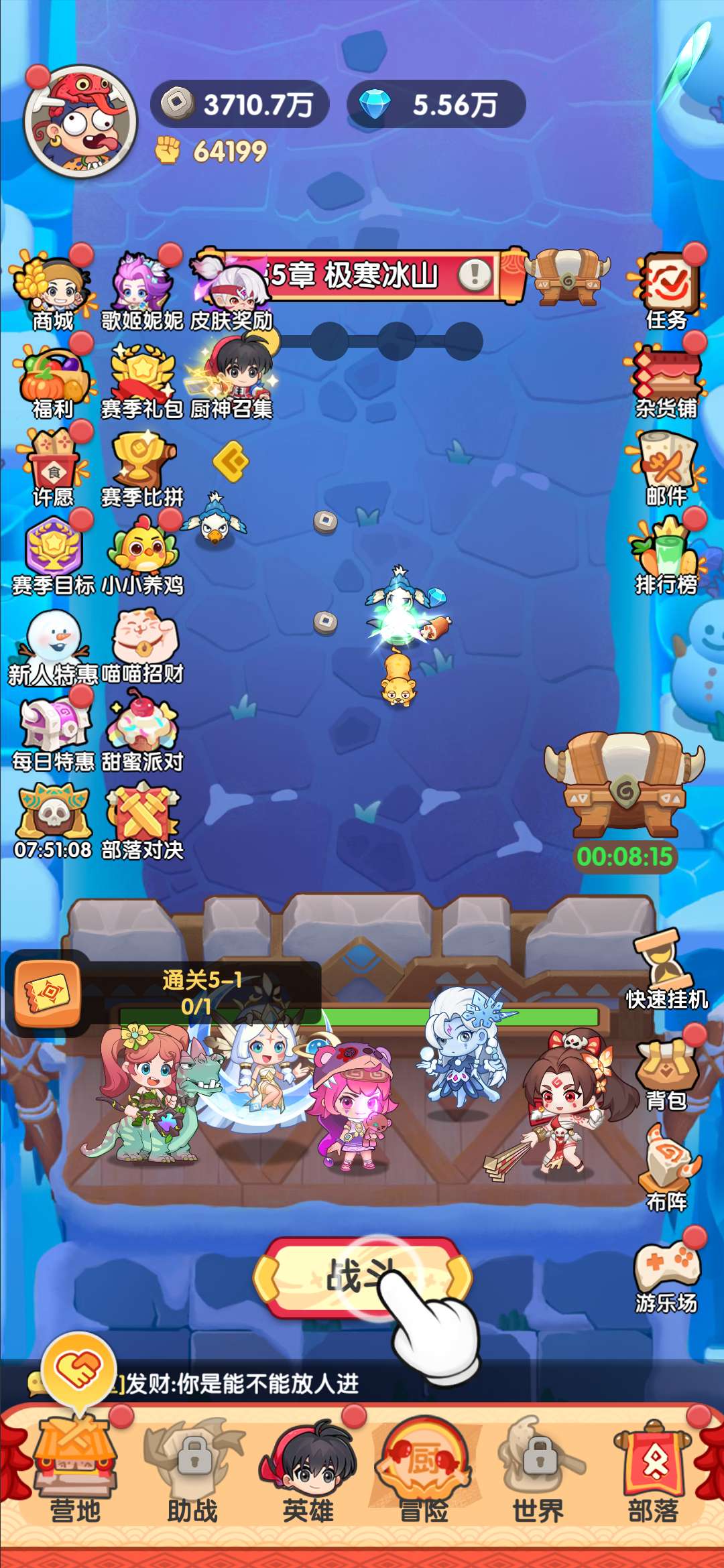This screenshot has height=1568, width=724.
Task: Open 小小养鸡 chicken raising event
Action: [142, 556]
